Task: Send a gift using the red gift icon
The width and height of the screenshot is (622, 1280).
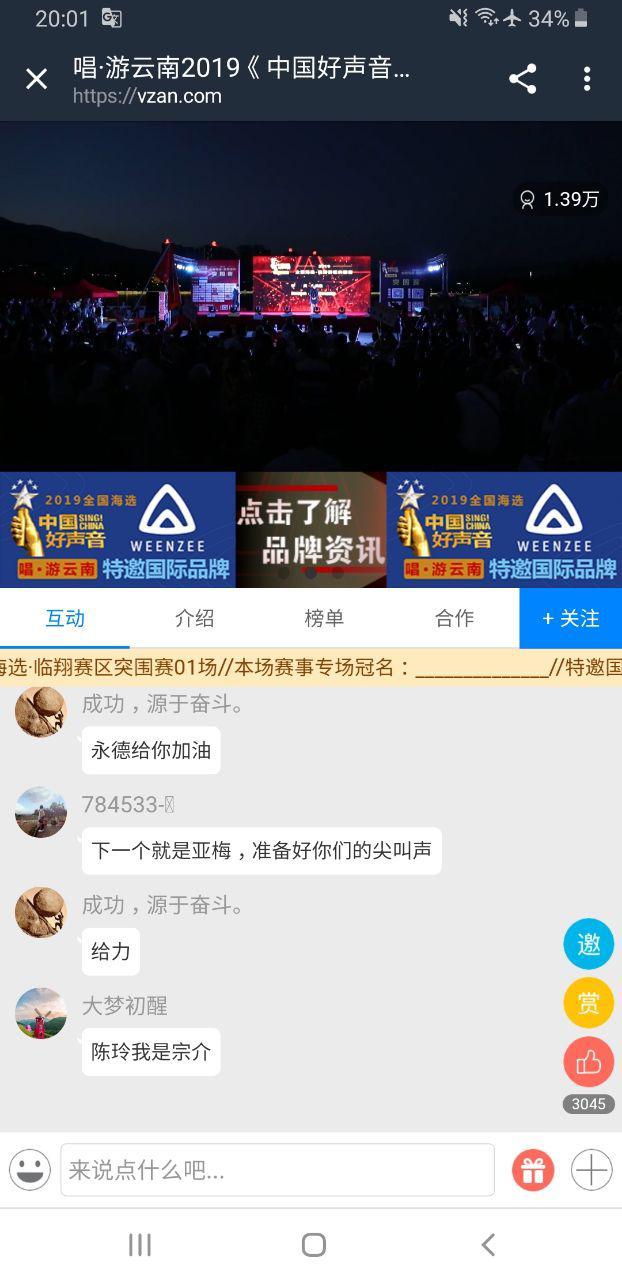Action: click(x=533, y=1170)
